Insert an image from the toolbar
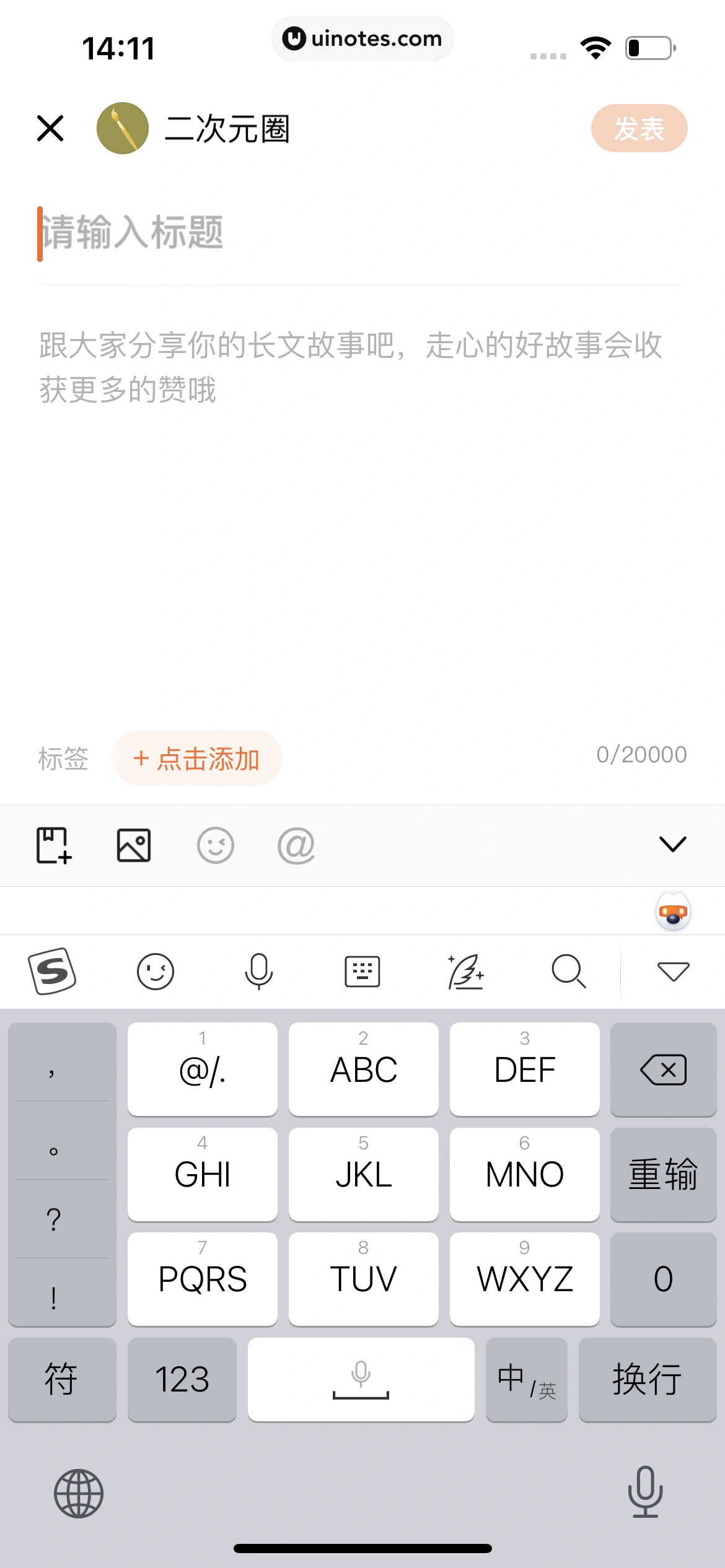The height and width of the screenshot is (1568, 725). pyautogui.click(x=134, y=845)
